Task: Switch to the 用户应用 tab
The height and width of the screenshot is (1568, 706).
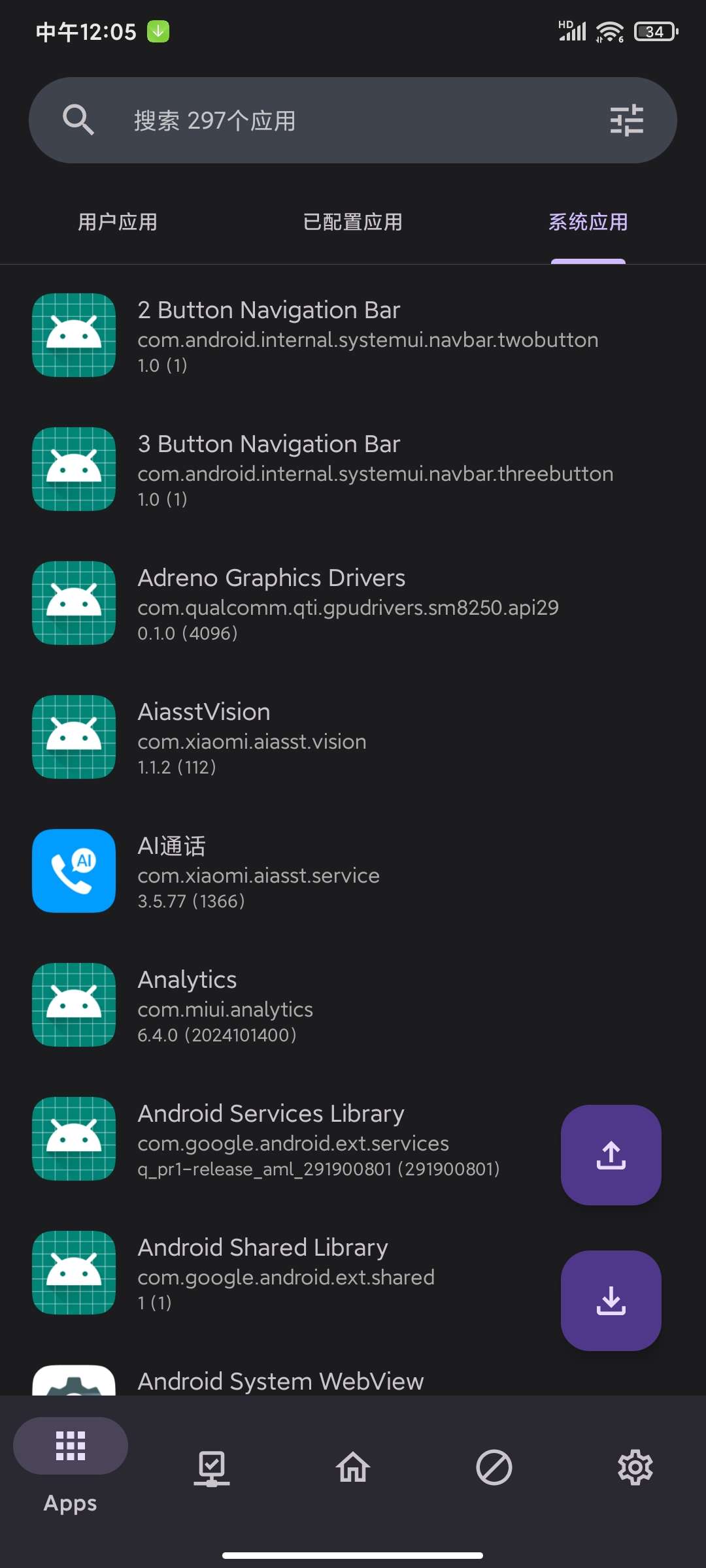Action: click(x=118, y=222)
